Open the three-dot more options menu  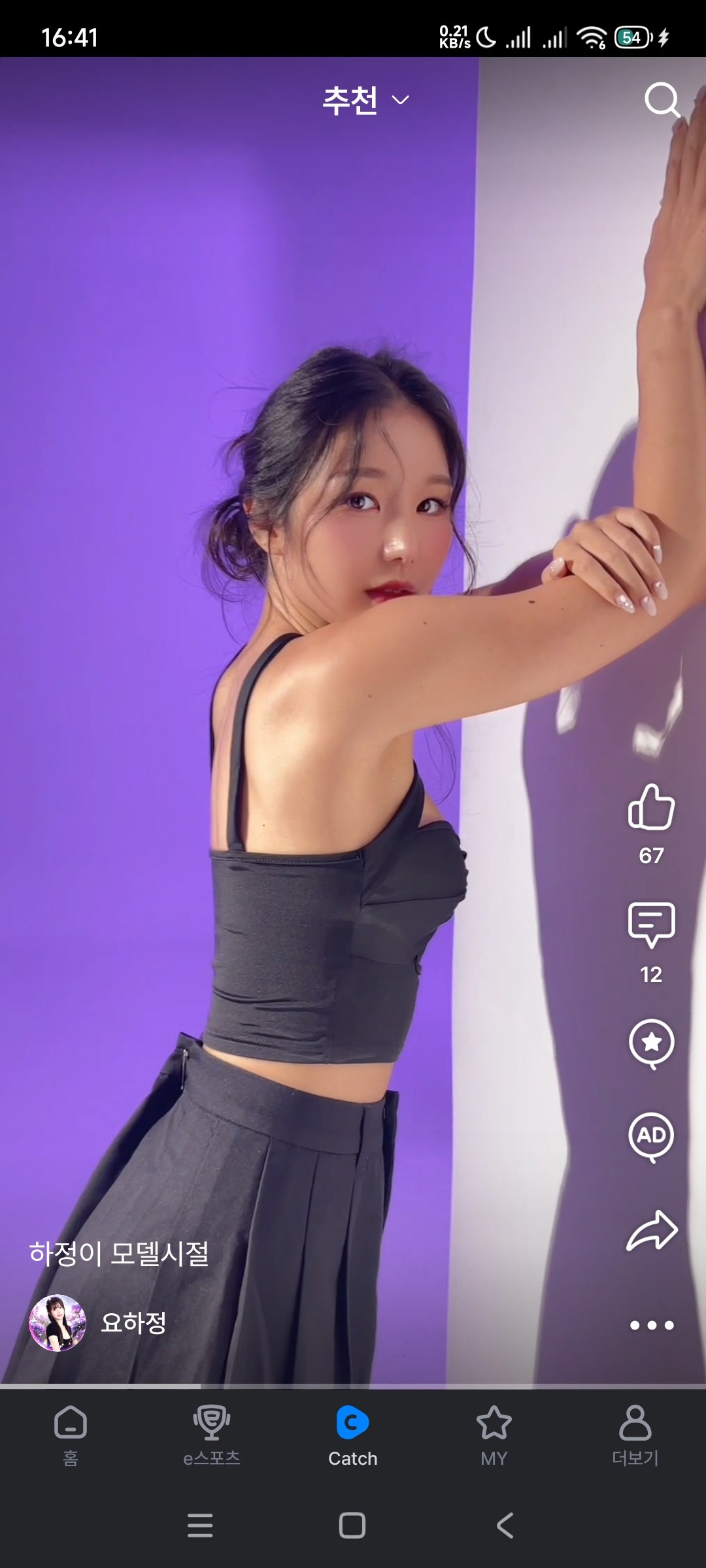[x=651, y=1325]
